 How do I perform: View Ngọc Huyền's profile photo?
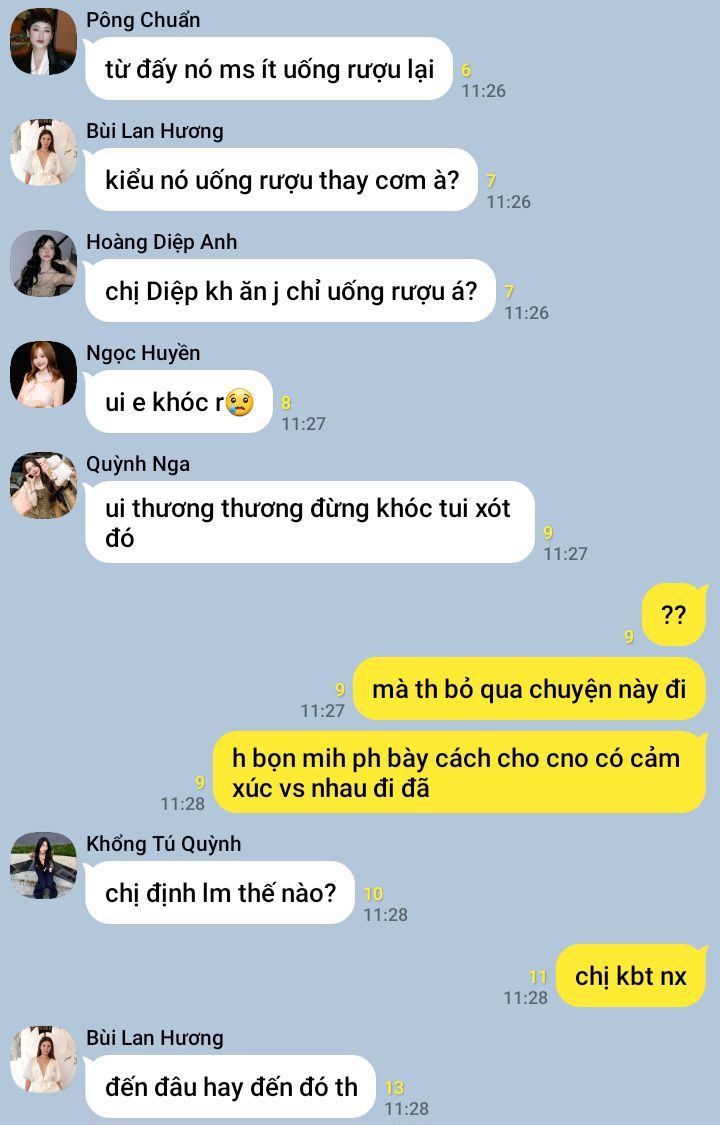point(43,374)
